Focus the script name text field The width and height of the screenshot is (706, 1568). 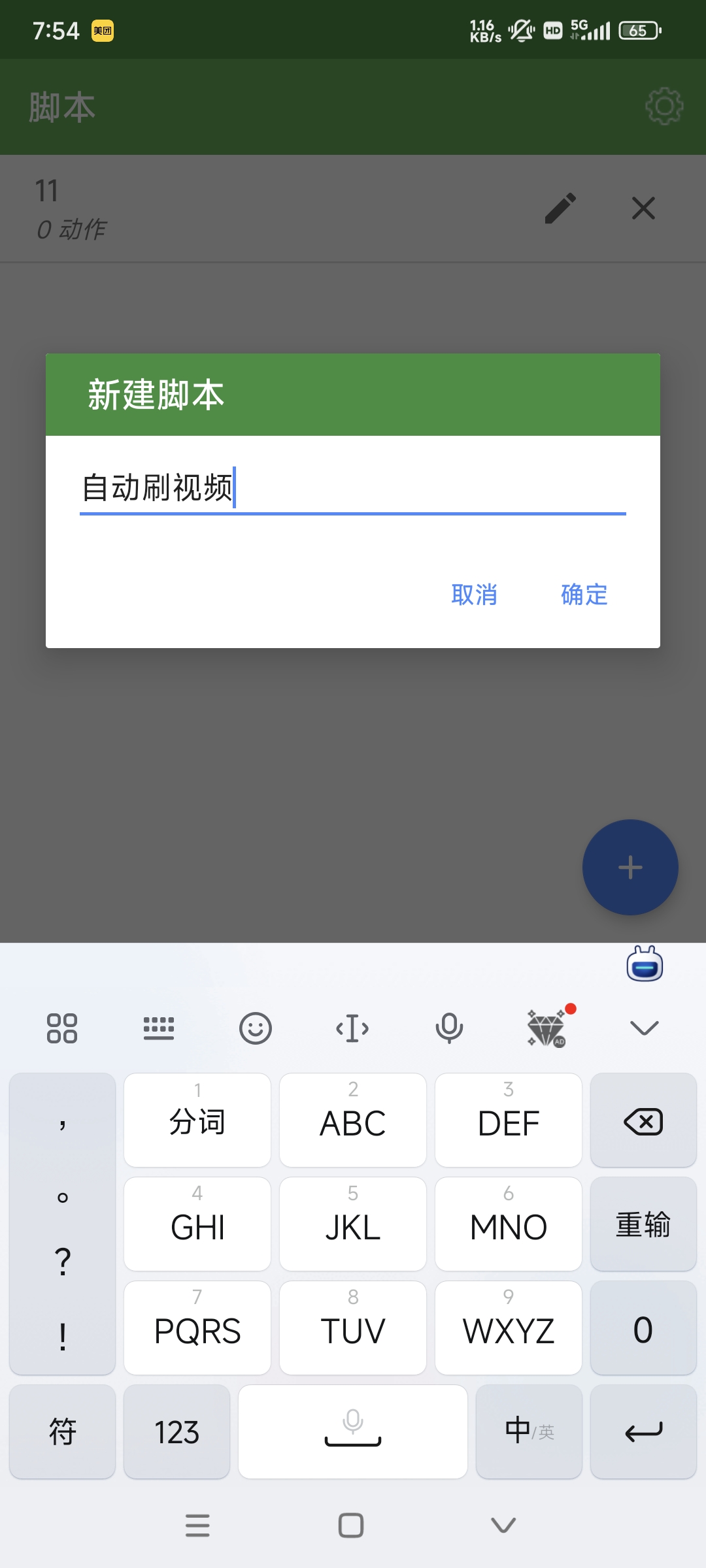coord(353,488)
